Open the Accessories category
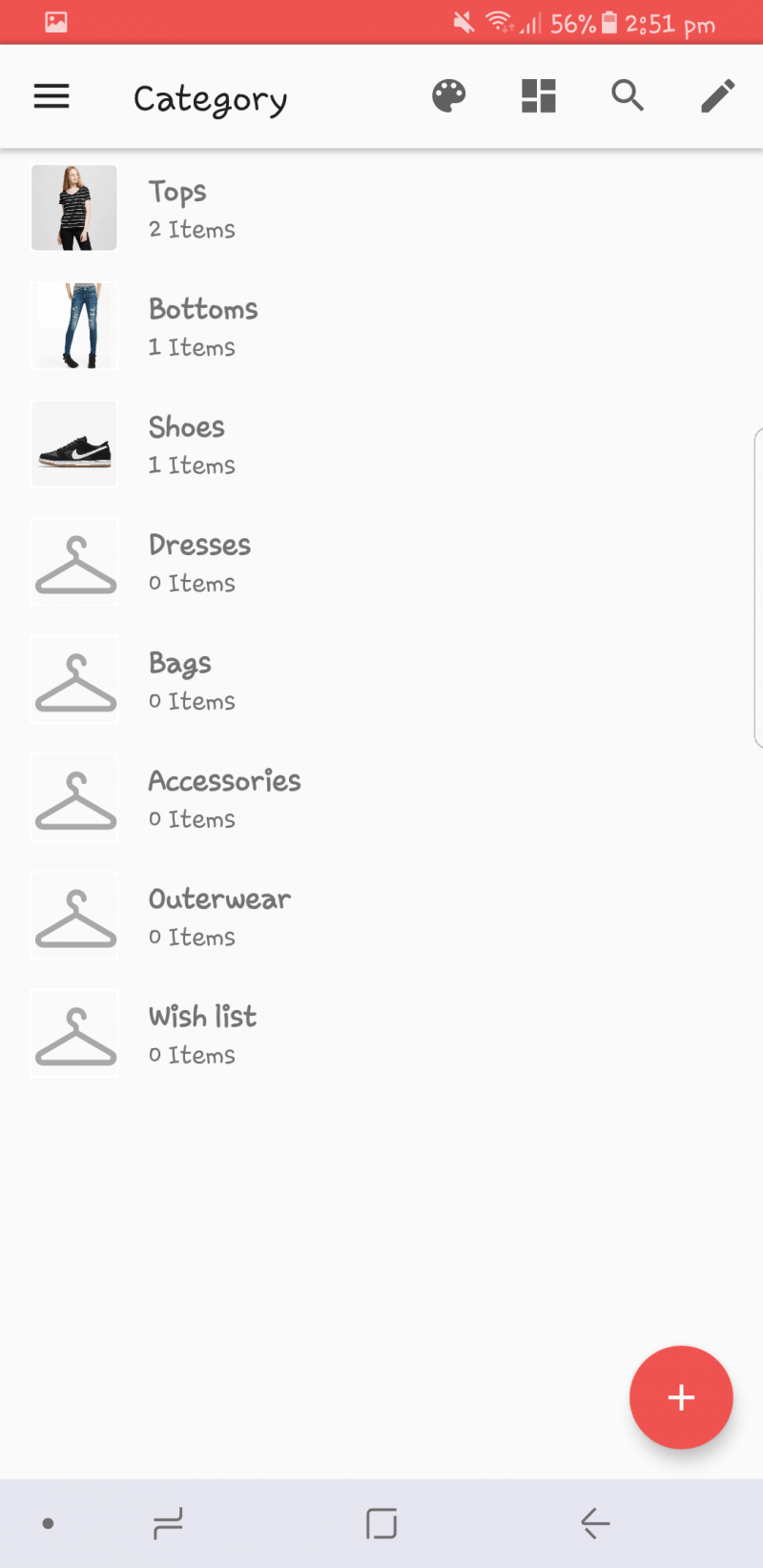Image resolution: width=763 pixels, height=1568 pixels. click(381, 797)
